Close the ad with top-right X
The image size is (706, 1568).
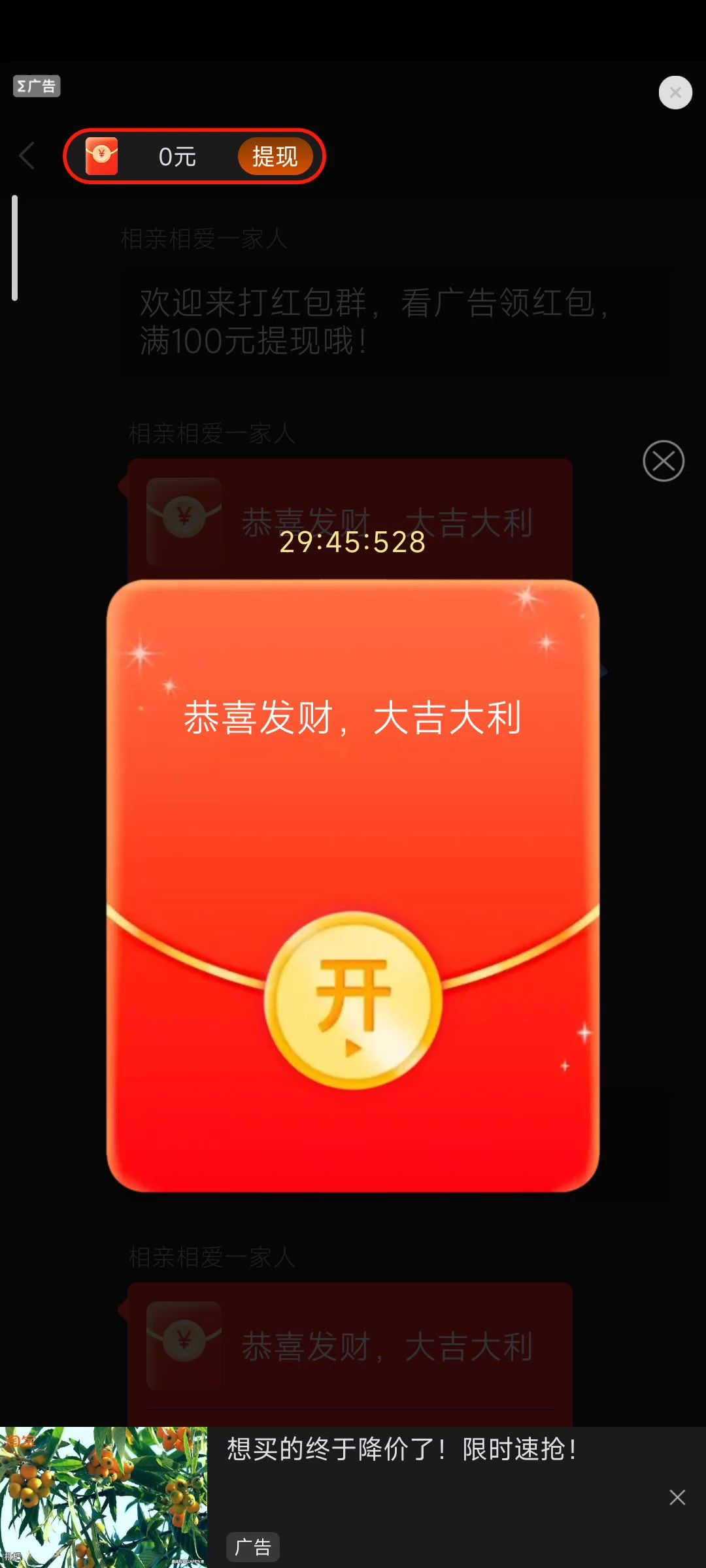coord(675,93)
